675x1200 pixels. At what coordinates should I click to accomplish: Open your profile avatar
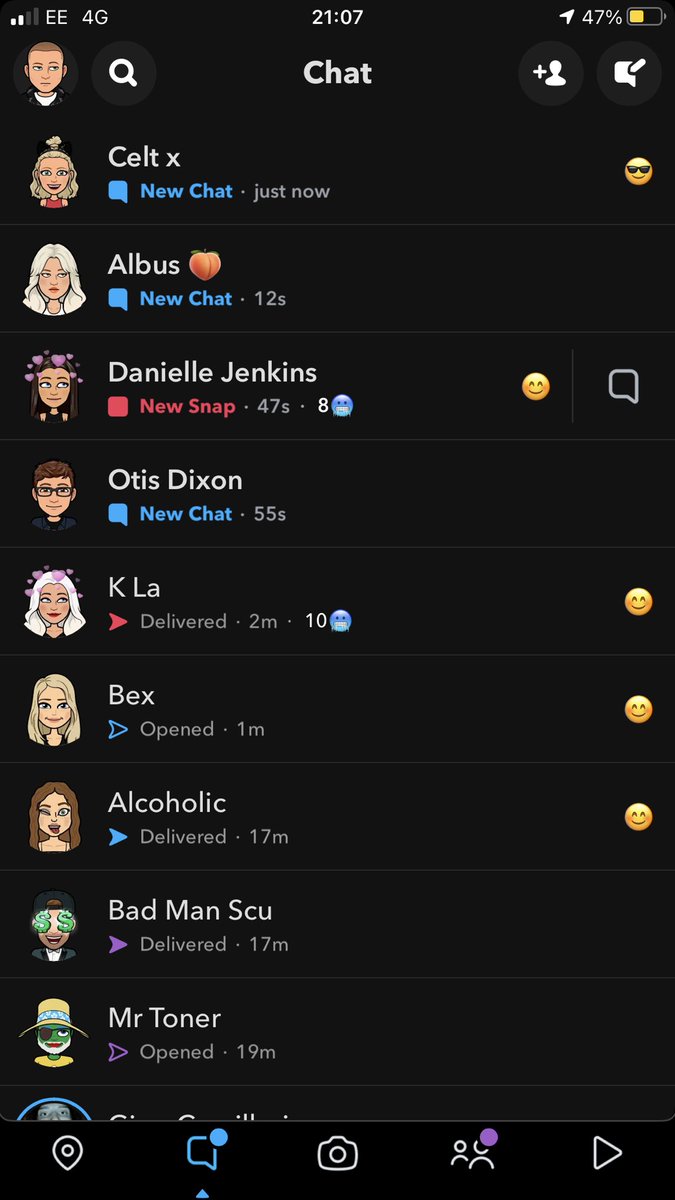[x=46, y=73]
